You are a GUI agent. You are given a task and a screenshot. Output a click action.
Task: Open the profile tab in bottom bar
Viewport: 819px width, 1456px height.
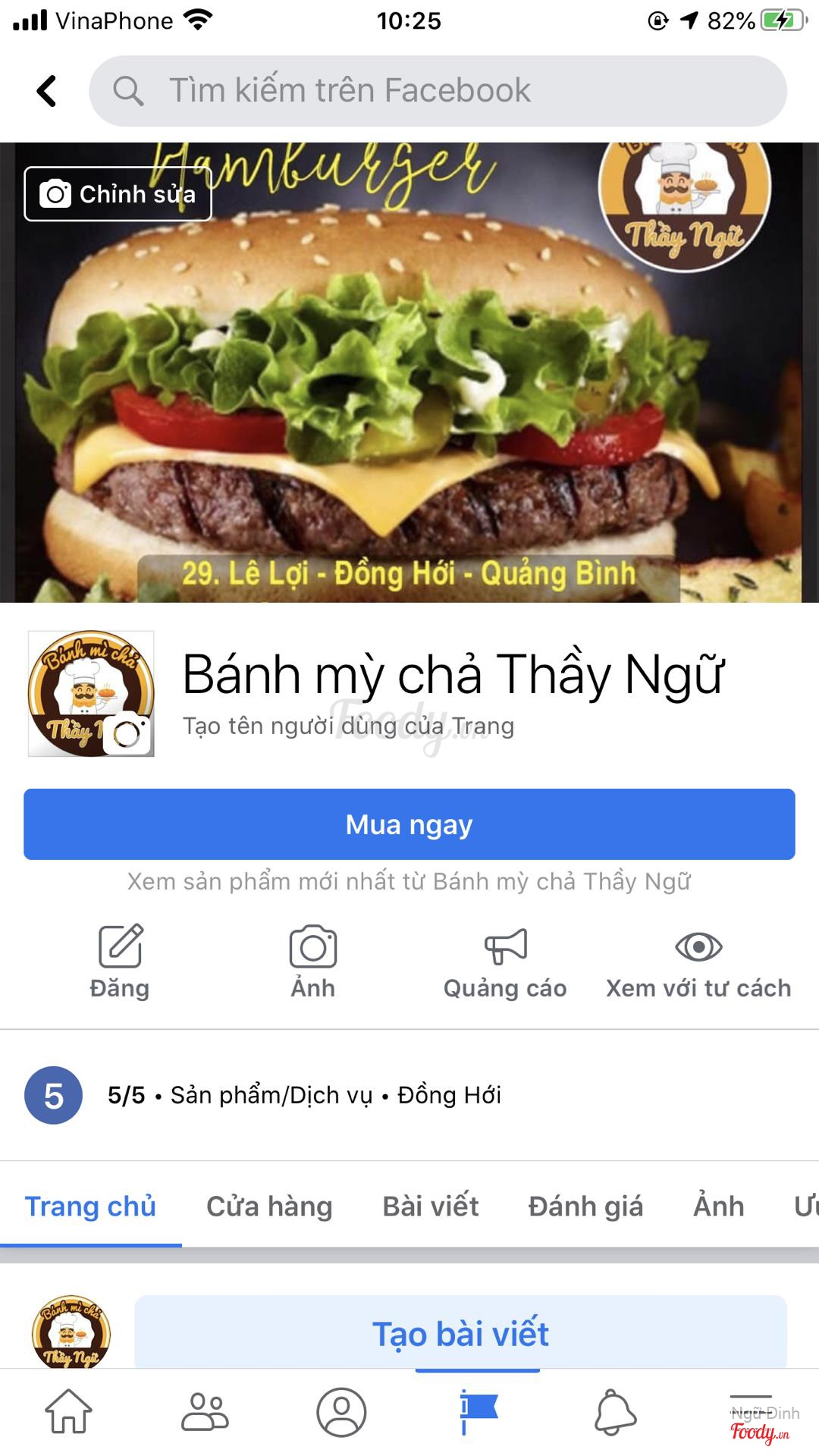[341, 1412]
